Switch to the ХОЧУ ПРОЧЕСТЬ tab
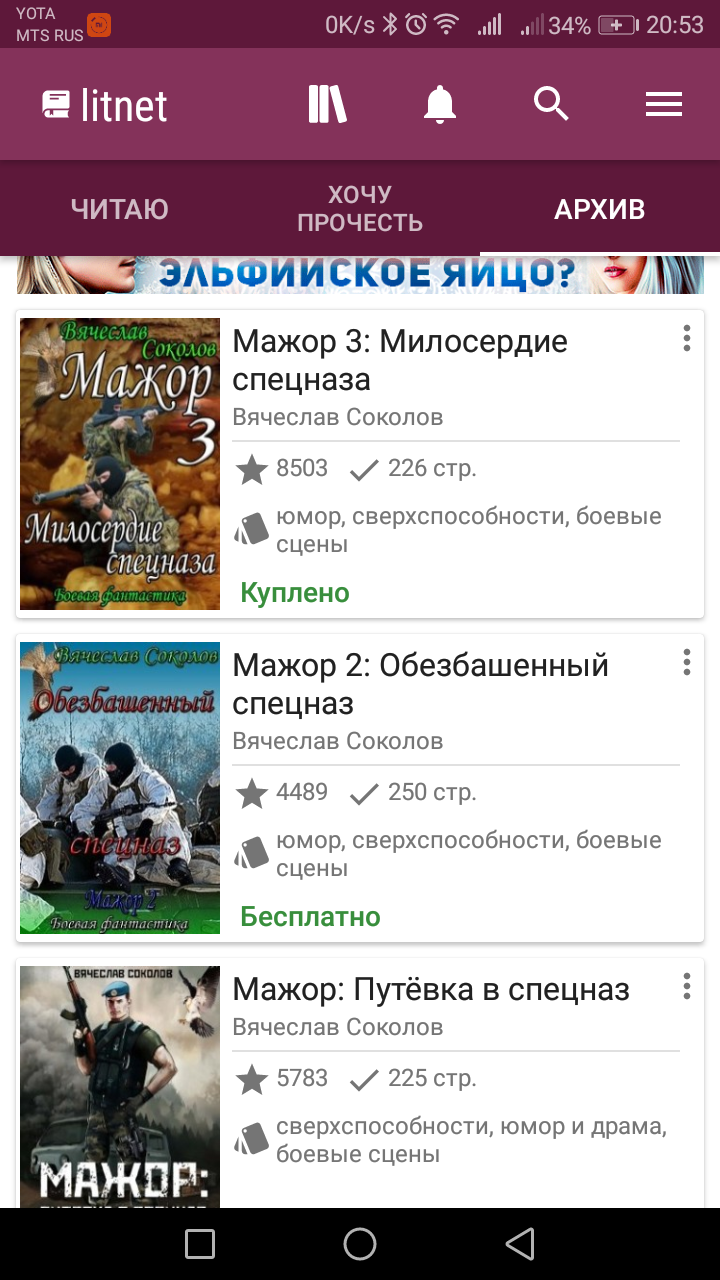The image size is (720, 1280). point(360,209)
